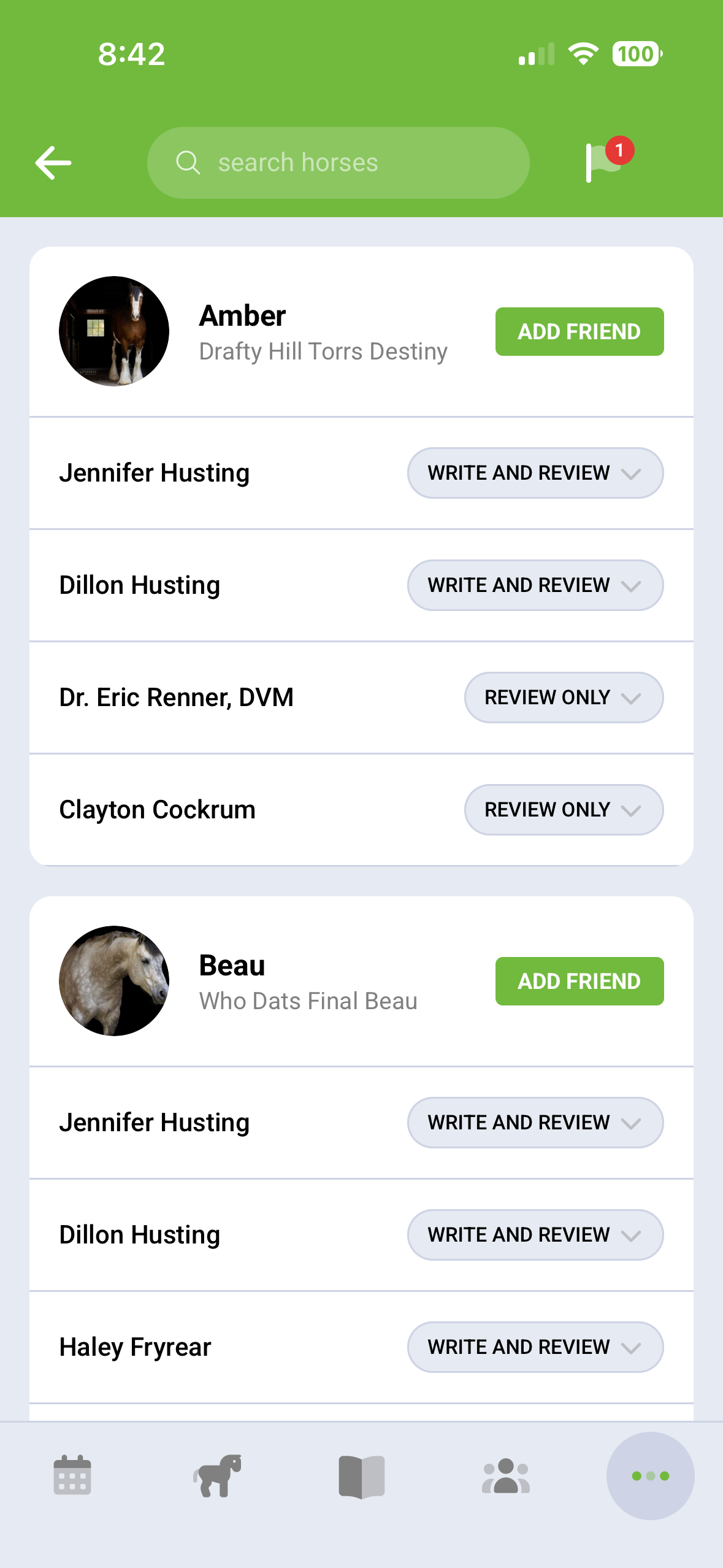723x1568 pixels.
Task: Click ADD FRIEND next to Amber
Action: pyautogui.click(x=579, y=331)
